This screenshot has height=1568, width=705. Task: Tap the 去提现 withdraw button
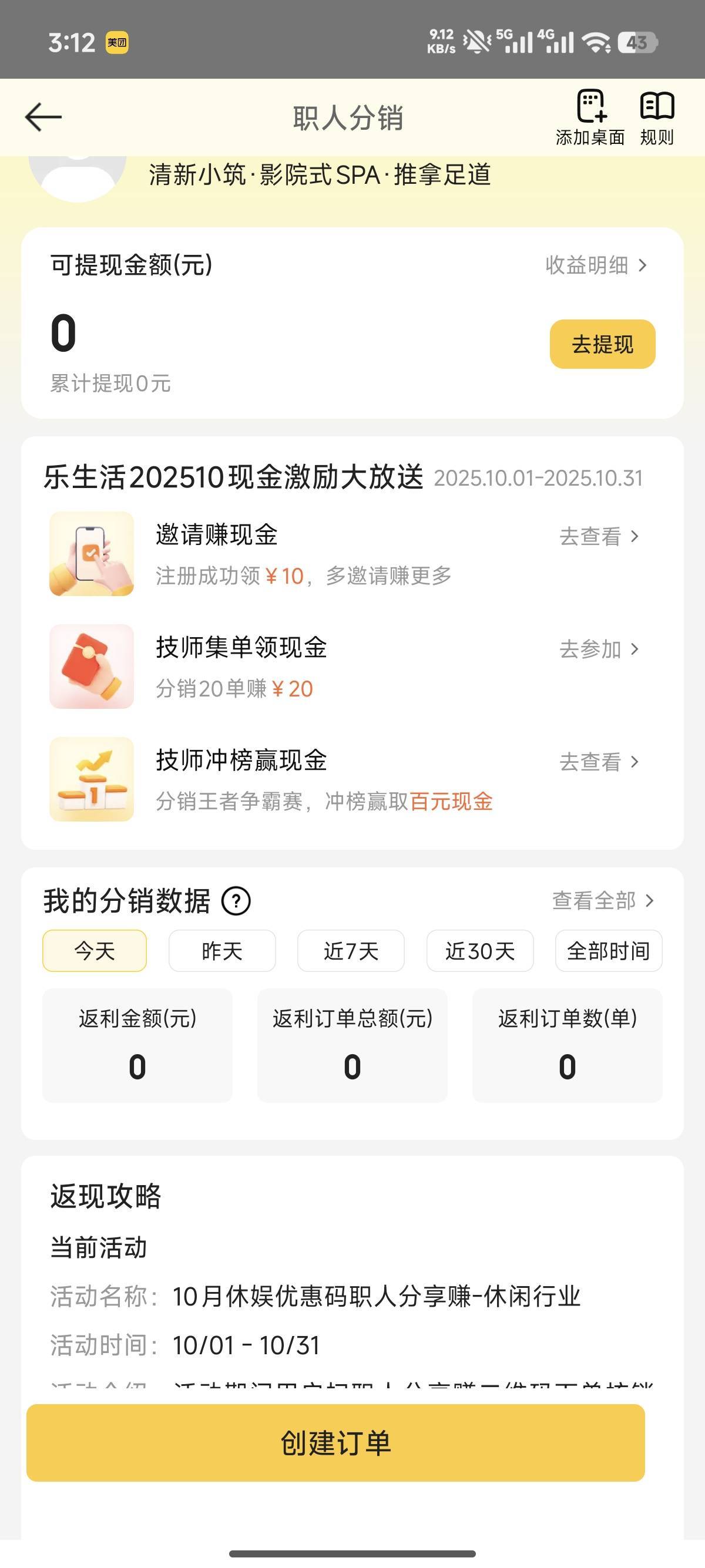602,345
